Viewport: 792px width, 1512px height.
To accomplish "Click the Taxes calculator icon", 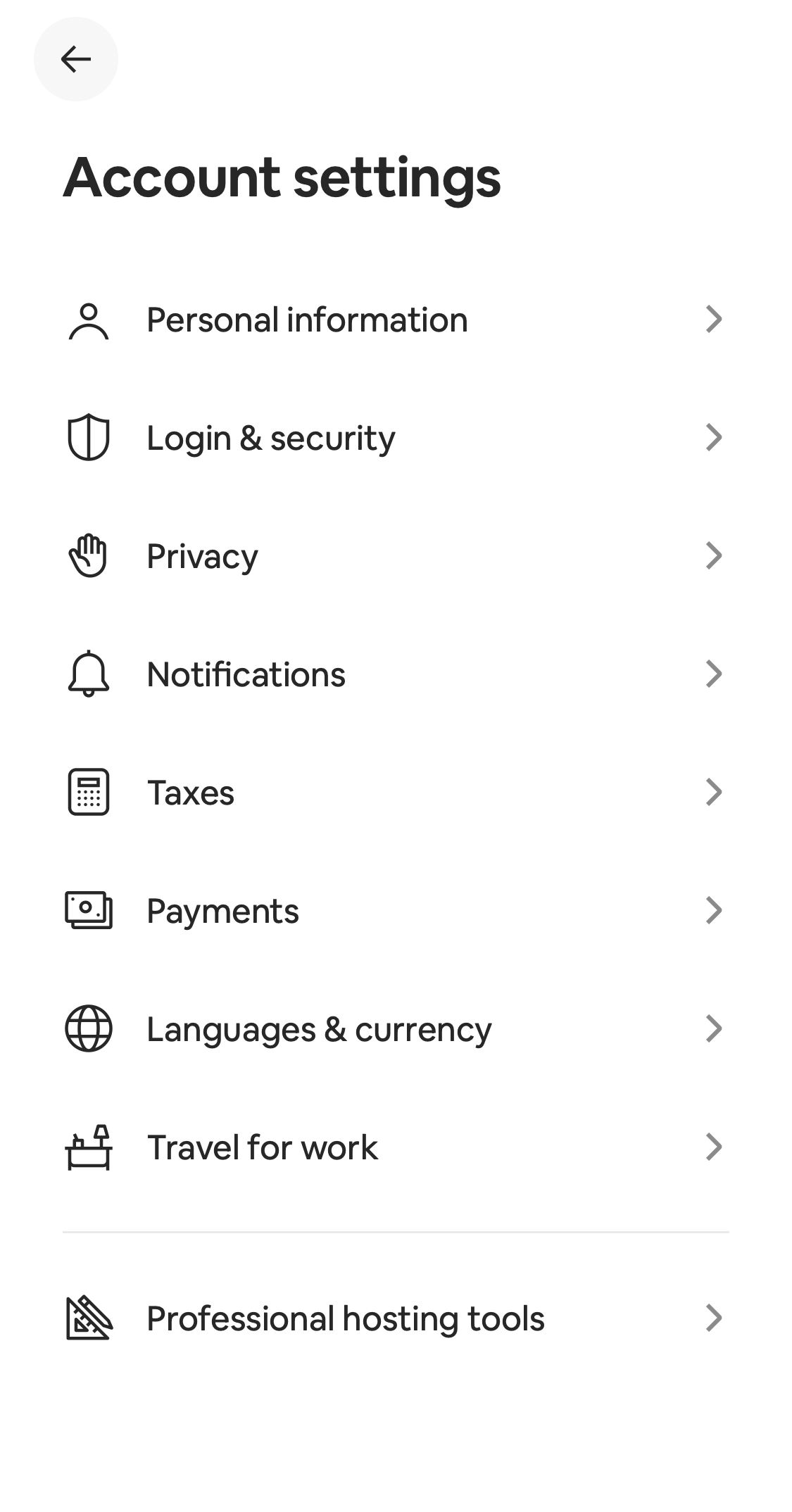I will 88,792.
